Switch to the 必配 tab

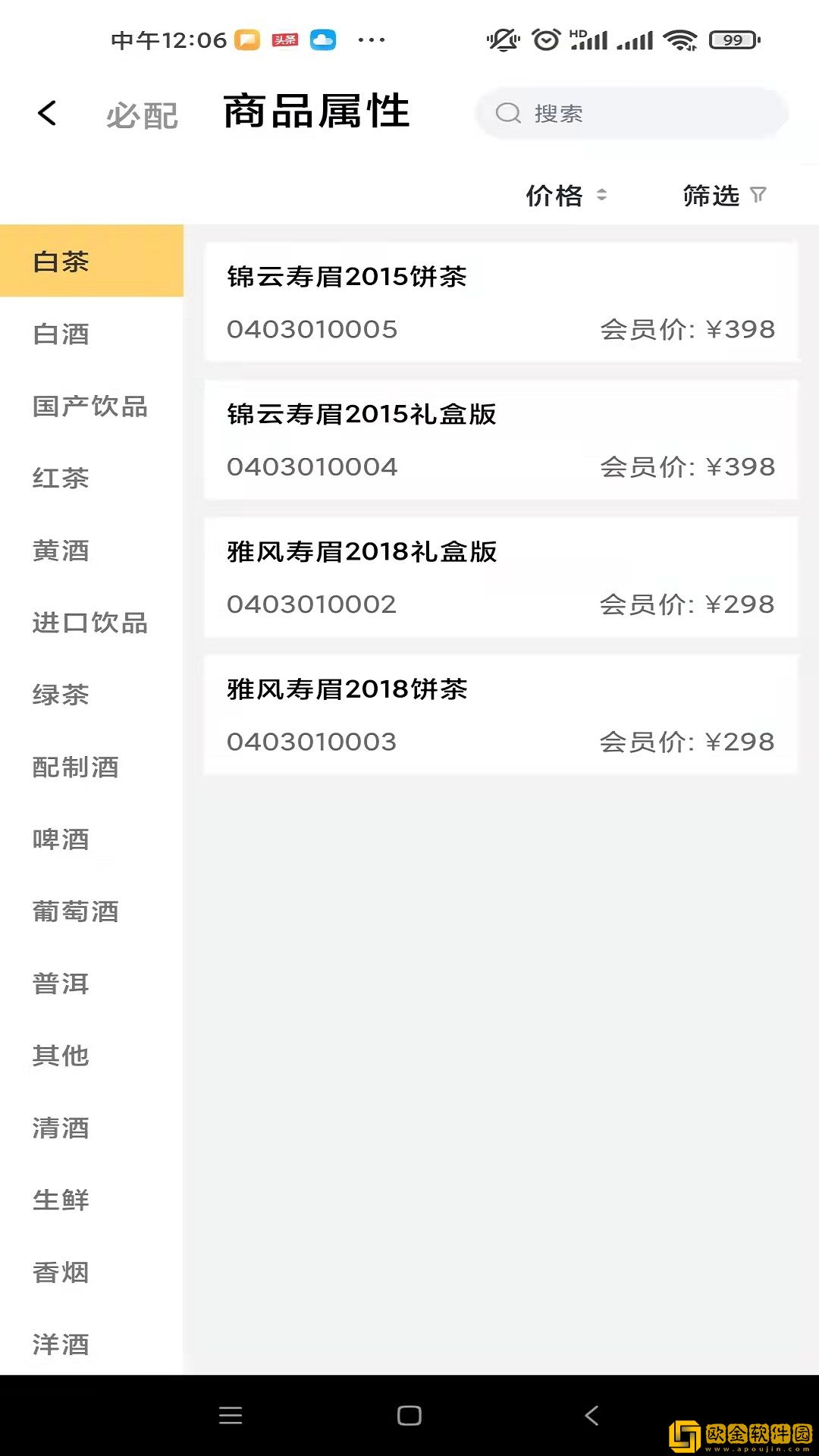coord(141,115)
